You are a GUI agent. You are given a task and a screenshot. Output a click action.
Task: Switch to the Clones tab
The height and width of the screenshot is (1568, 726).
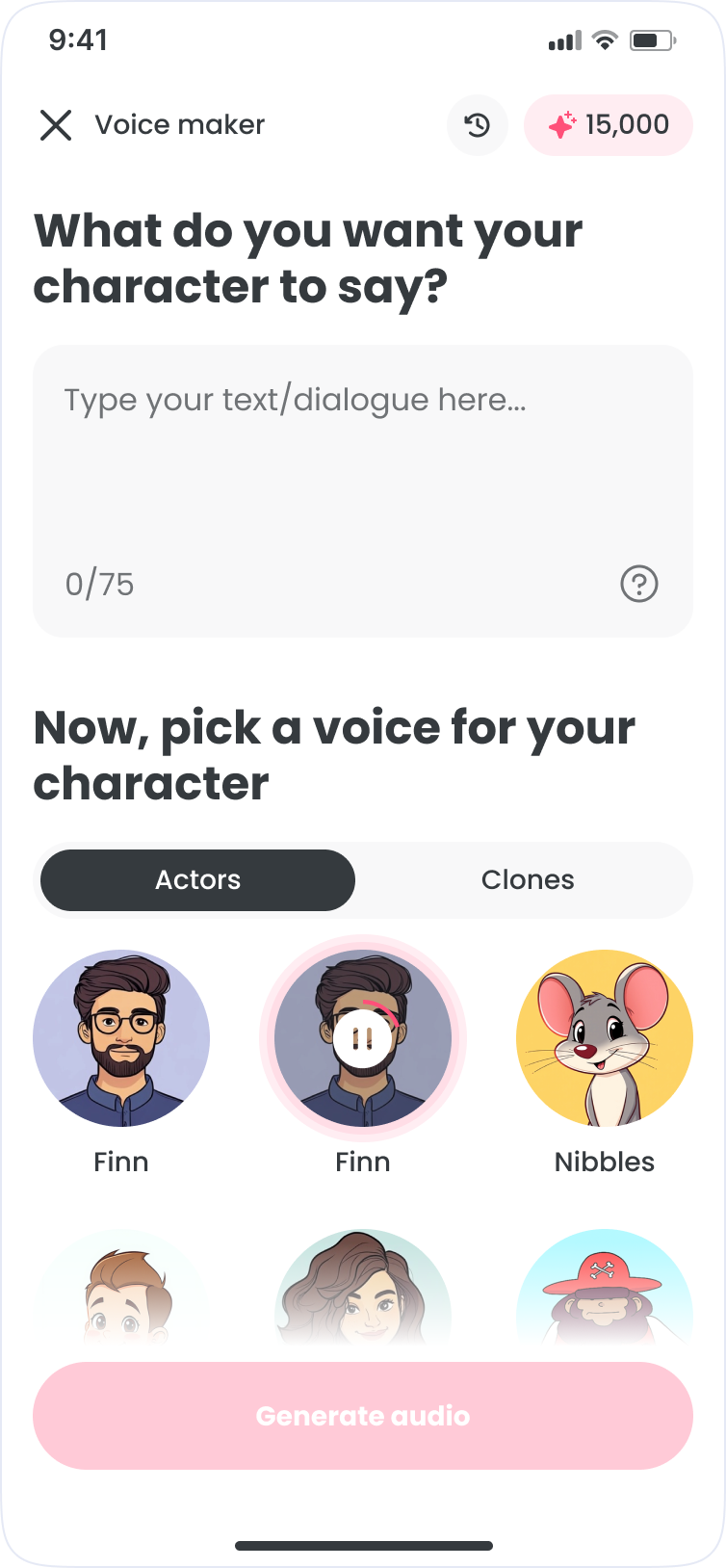[528, 880]
